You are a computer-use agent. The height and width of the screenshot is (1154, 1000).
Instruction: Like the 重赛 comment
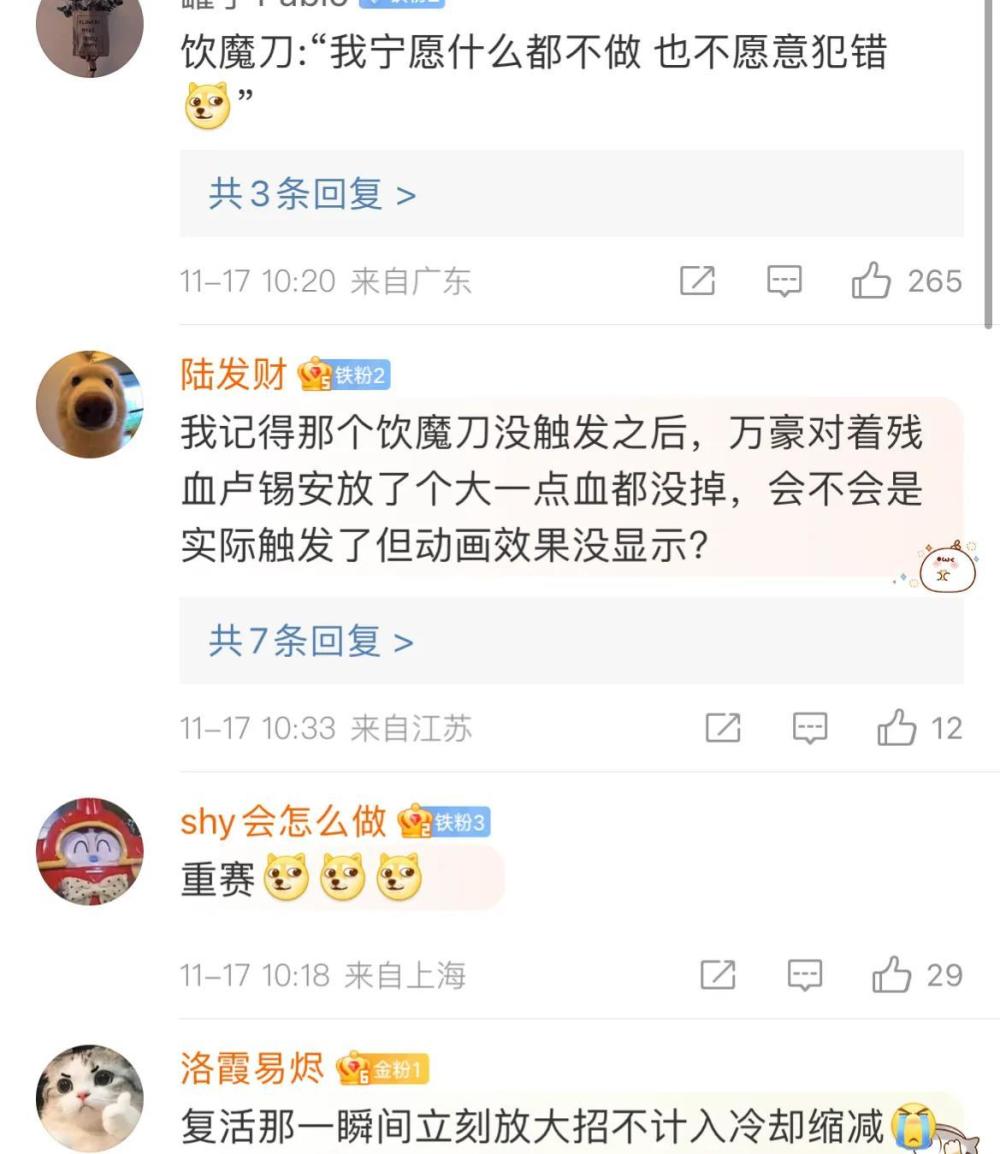(891, 975)
